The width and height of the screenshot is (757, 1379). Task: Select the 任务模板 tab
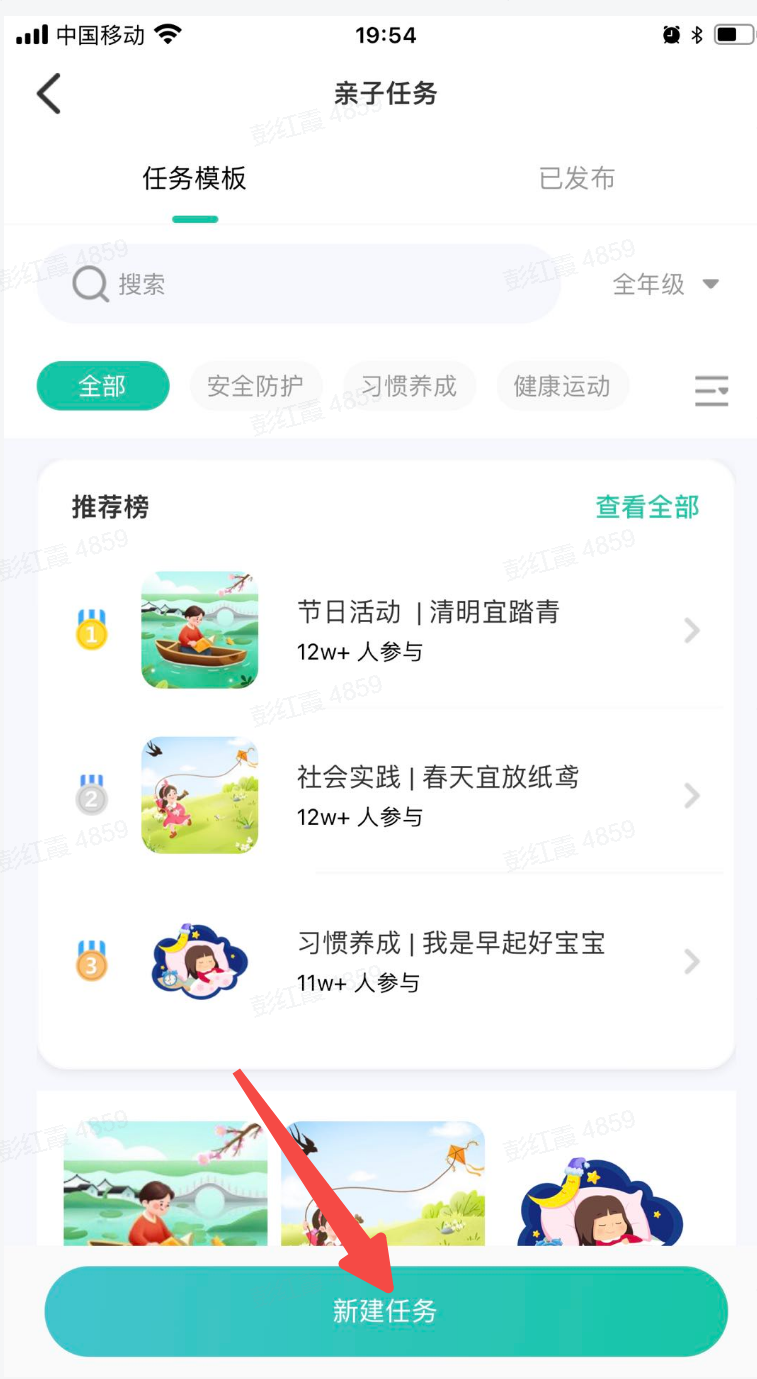coord(194,179)
